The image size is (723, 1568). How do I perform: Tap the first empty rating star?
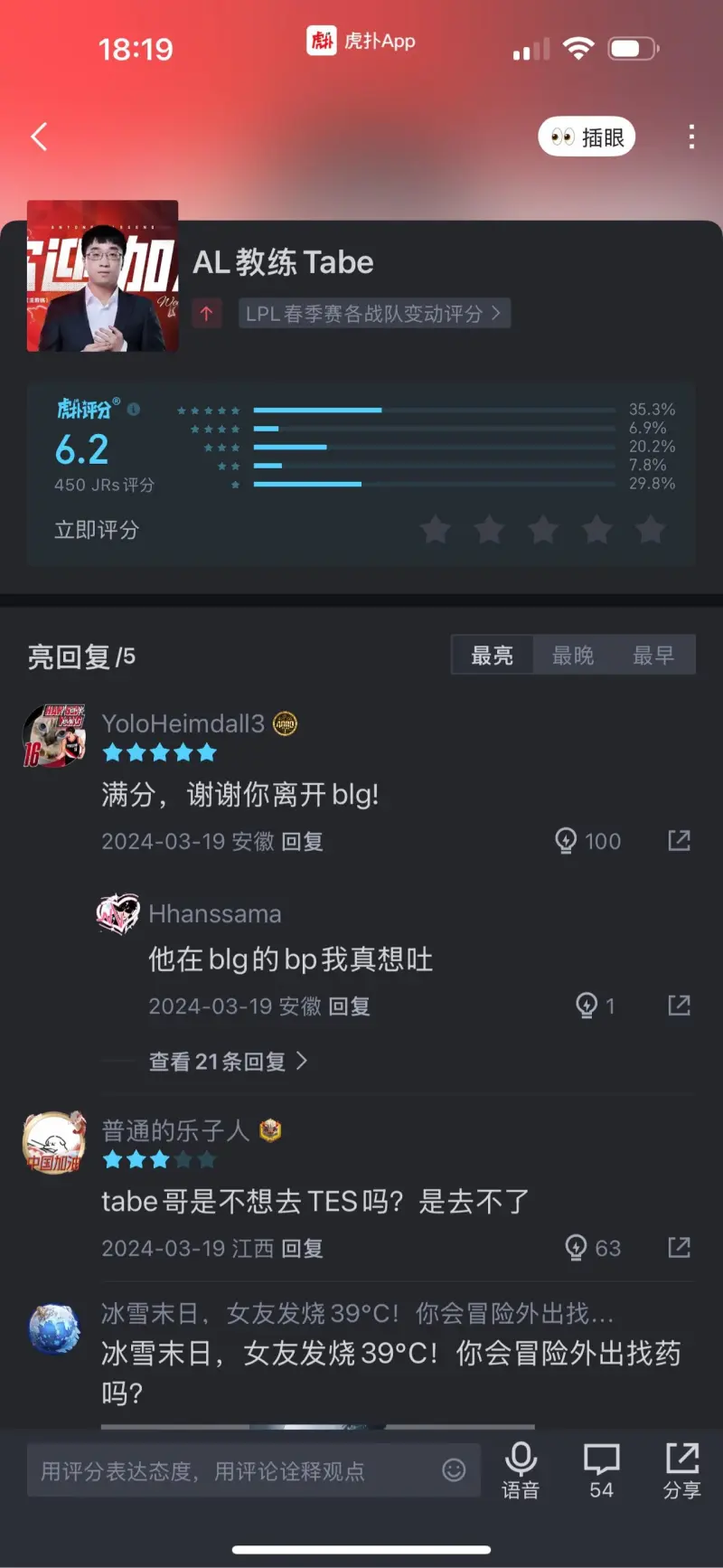pos(436,531)
